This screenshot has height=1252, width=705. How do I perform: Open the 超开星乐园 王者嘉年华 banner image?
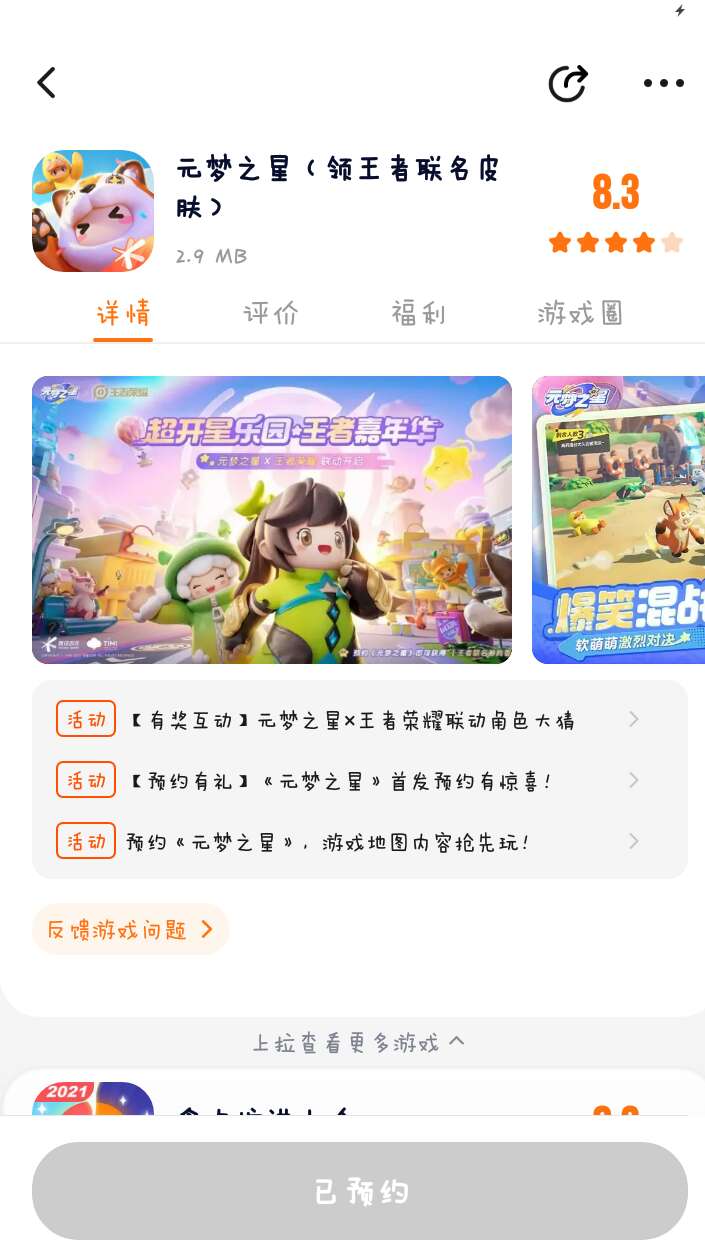[272, 519]
